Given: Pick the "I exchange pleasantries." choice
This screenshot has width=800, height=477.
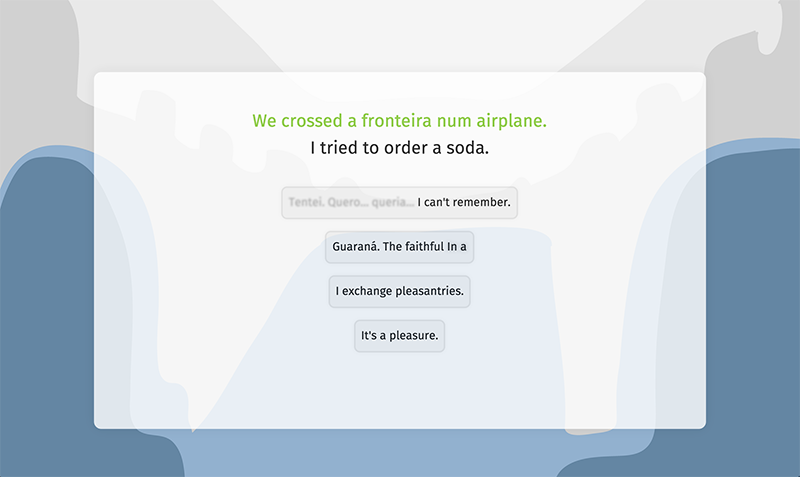Looking at the screenshot, I should [x=399, y=291].
